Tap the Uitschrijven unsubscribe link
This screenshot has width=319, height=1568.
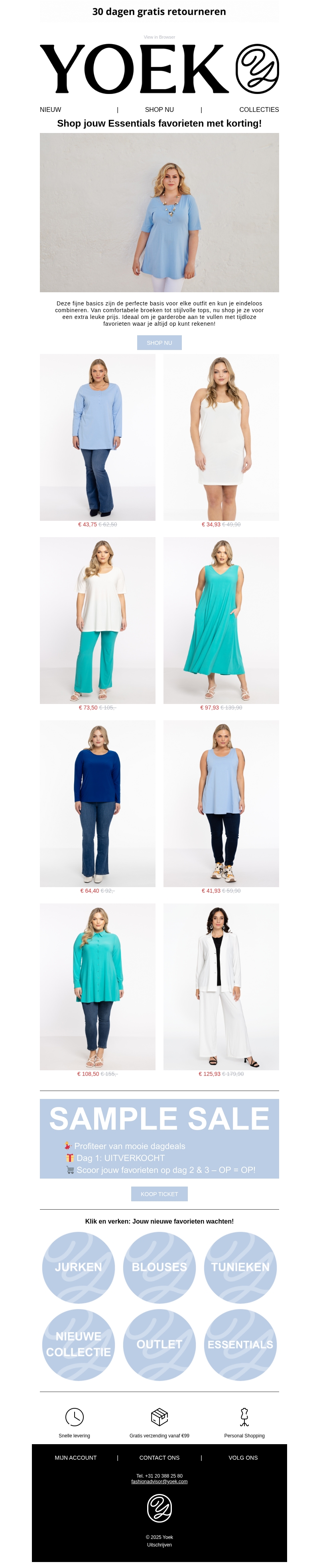pyautogui.click(x=159, y=1544)
